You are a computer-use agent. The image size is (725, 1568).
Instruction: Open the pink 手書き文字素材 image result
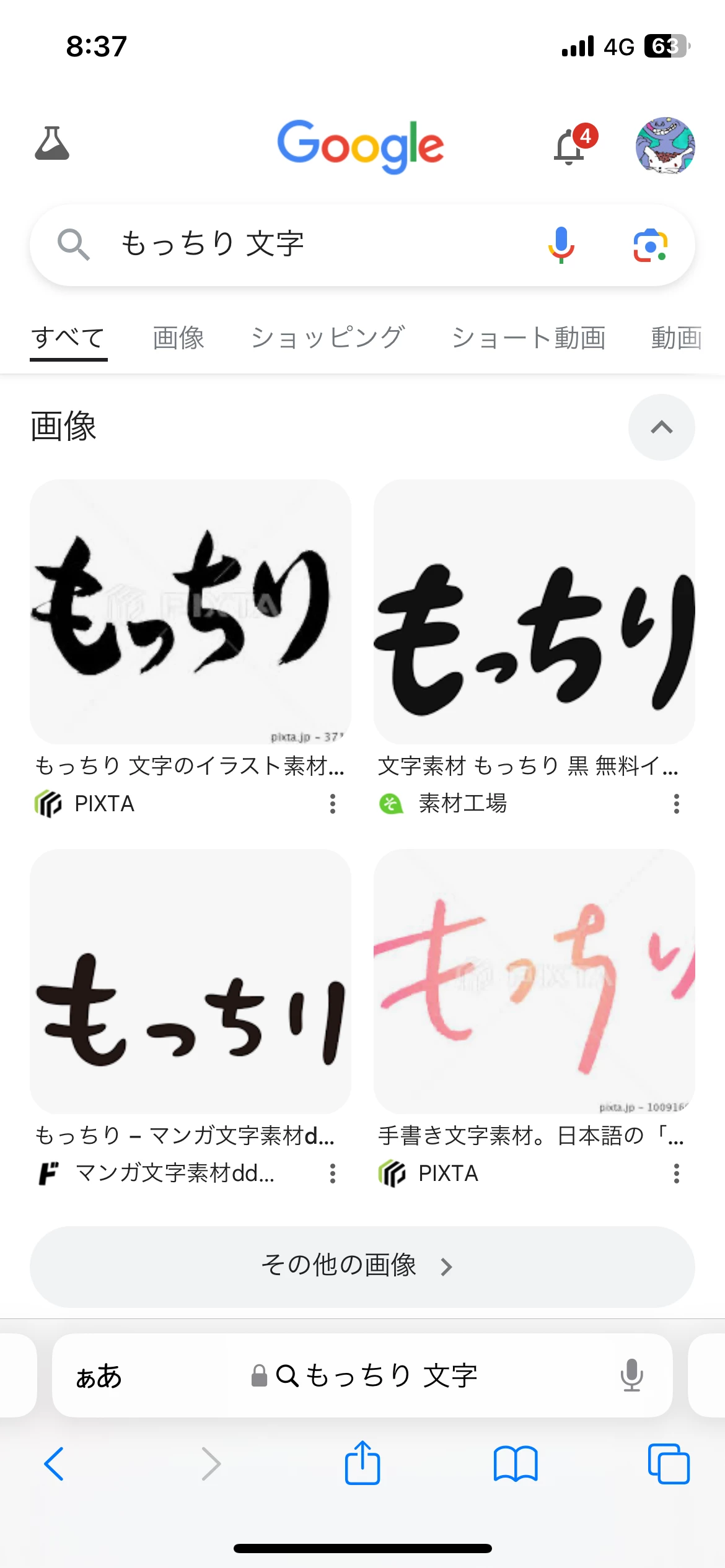(534, 982)
